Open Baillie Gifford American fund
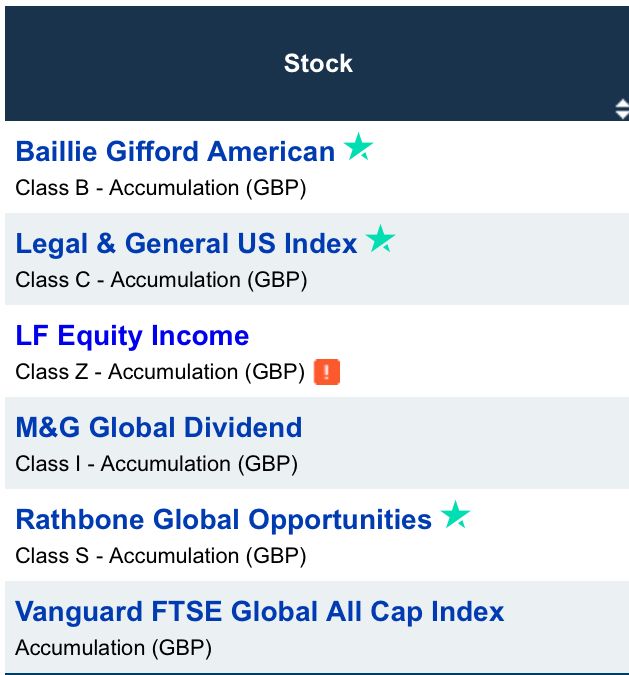This screenshot has width=629, height=675. (x=175, y=152)
